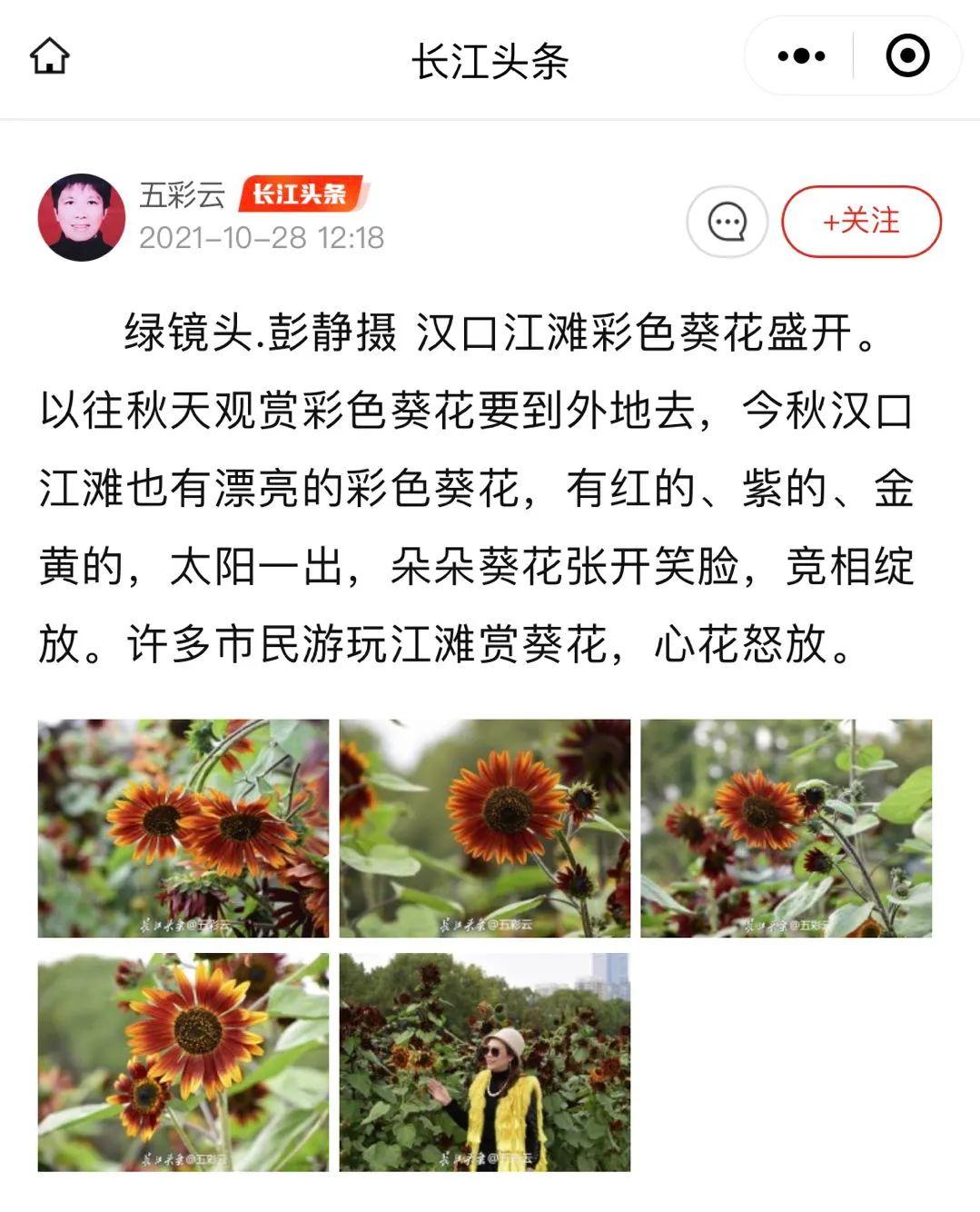Enlarge the third sunflower photo
The image size is (980, 1212).
pyautogui.click(x=786, y=828)
